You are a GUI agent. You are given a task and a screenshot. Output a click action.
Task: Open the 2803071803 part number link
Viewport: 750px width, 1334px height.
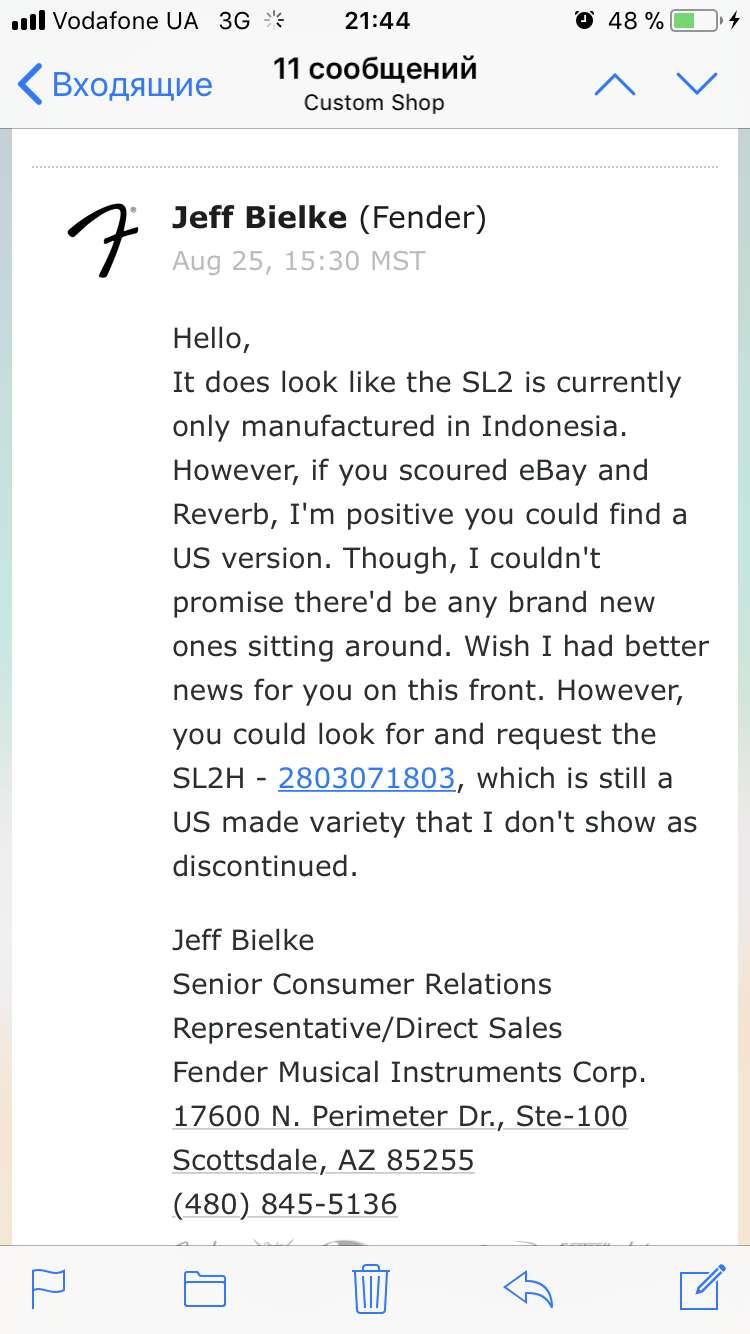pyautogui.click(x=366, y=778)
